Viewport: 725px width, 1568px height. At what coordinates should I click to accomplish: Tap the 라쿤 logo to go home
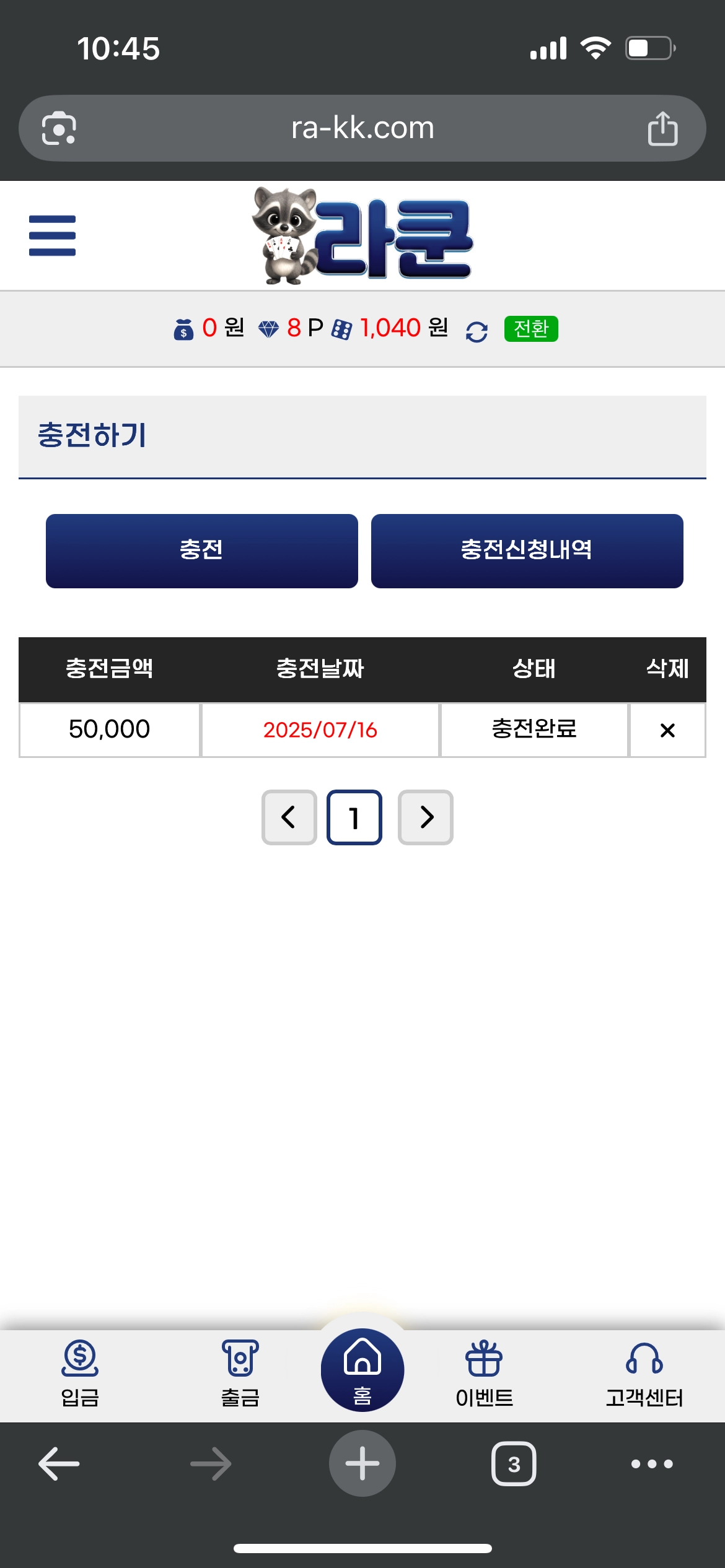[x=362, y=235]
